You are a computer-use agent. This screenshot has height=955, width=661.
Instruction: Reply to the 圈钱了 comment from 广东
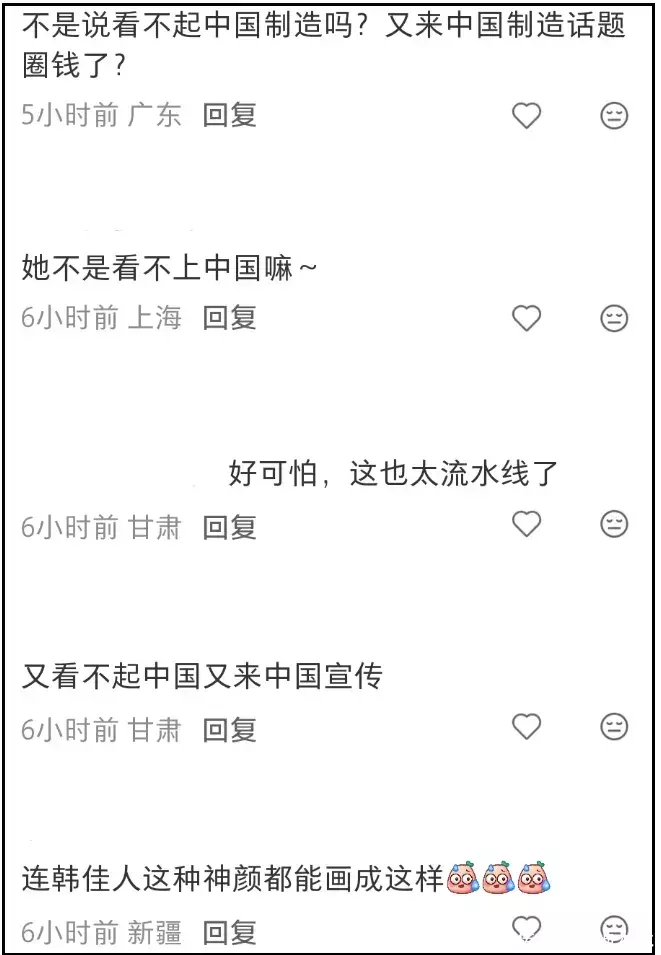click(x=230, y=116)
